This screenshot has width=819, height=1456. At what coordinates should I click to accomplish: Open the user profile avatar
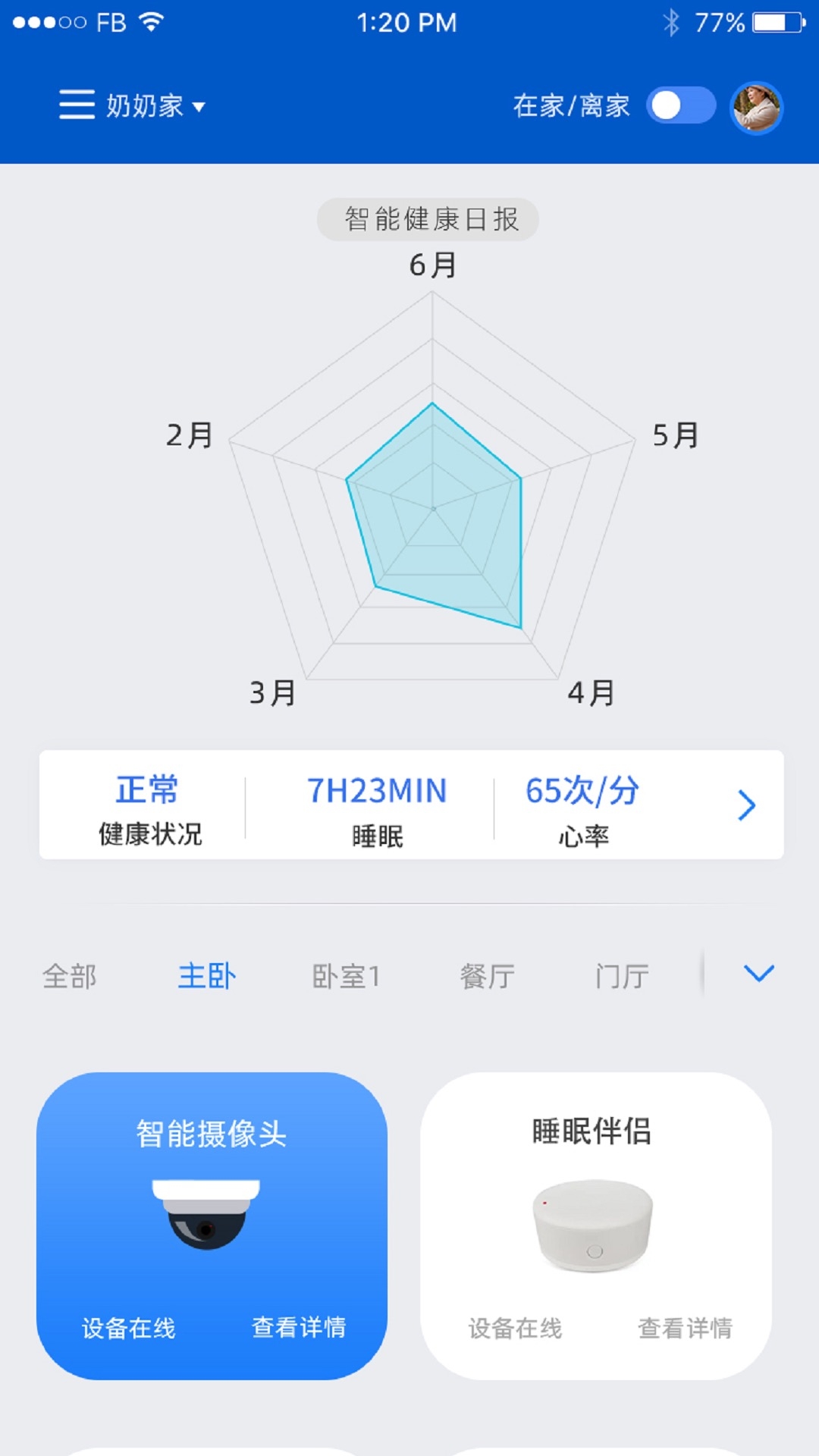756,108
